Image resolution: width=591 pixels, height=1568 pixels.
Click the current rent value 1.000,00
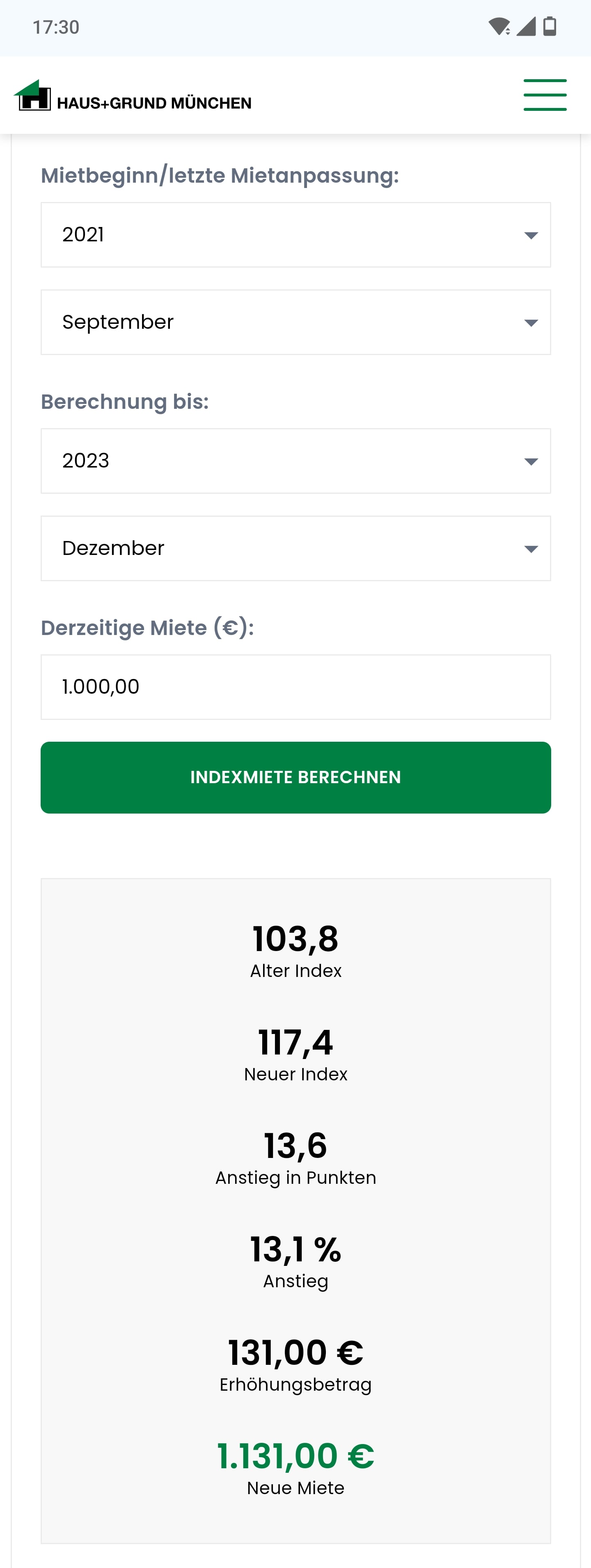(101, 687)
